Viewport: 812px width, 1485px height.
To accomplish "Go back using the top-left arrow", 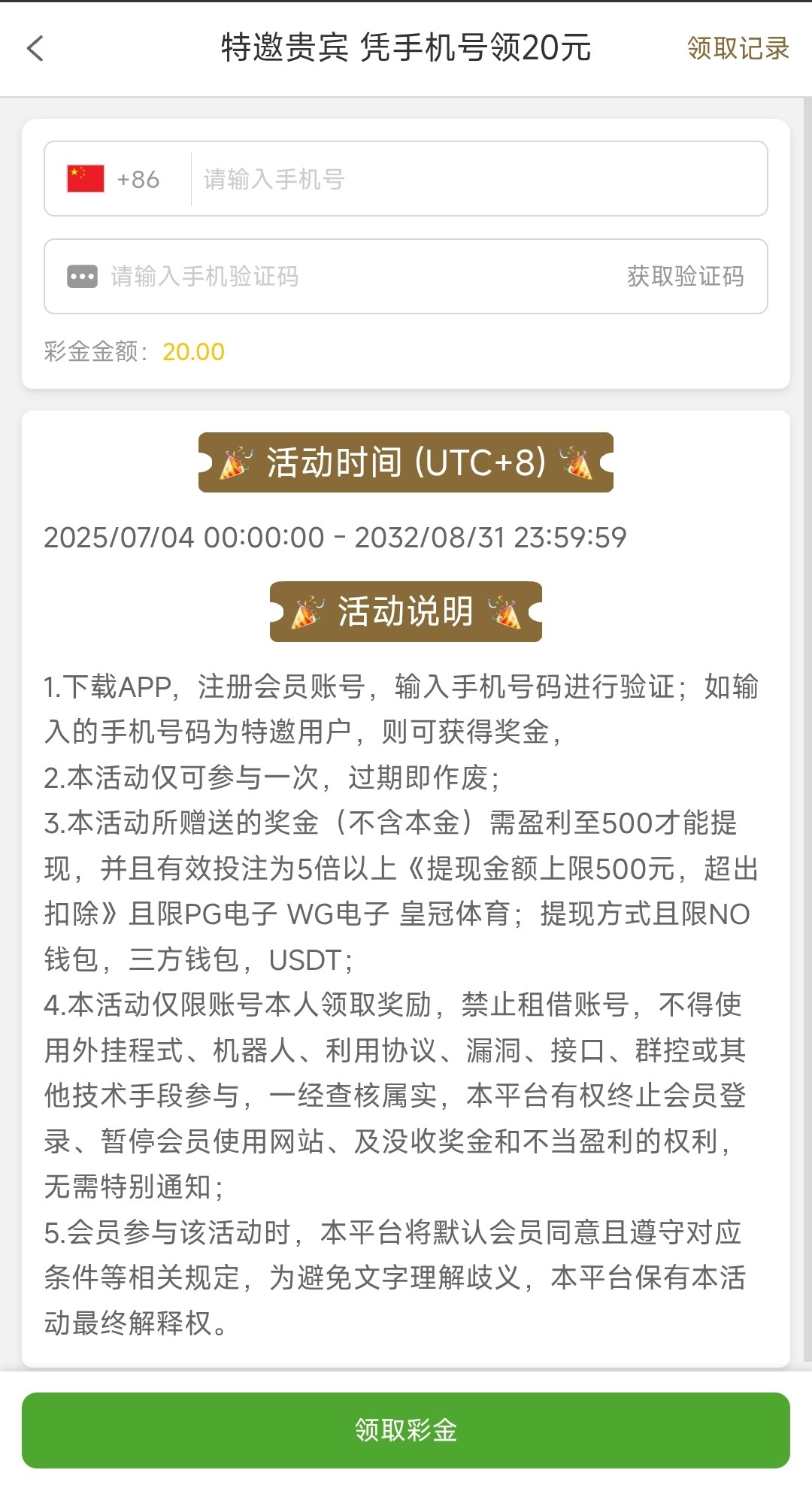I will pyautogui.click(x=35, y=49).
